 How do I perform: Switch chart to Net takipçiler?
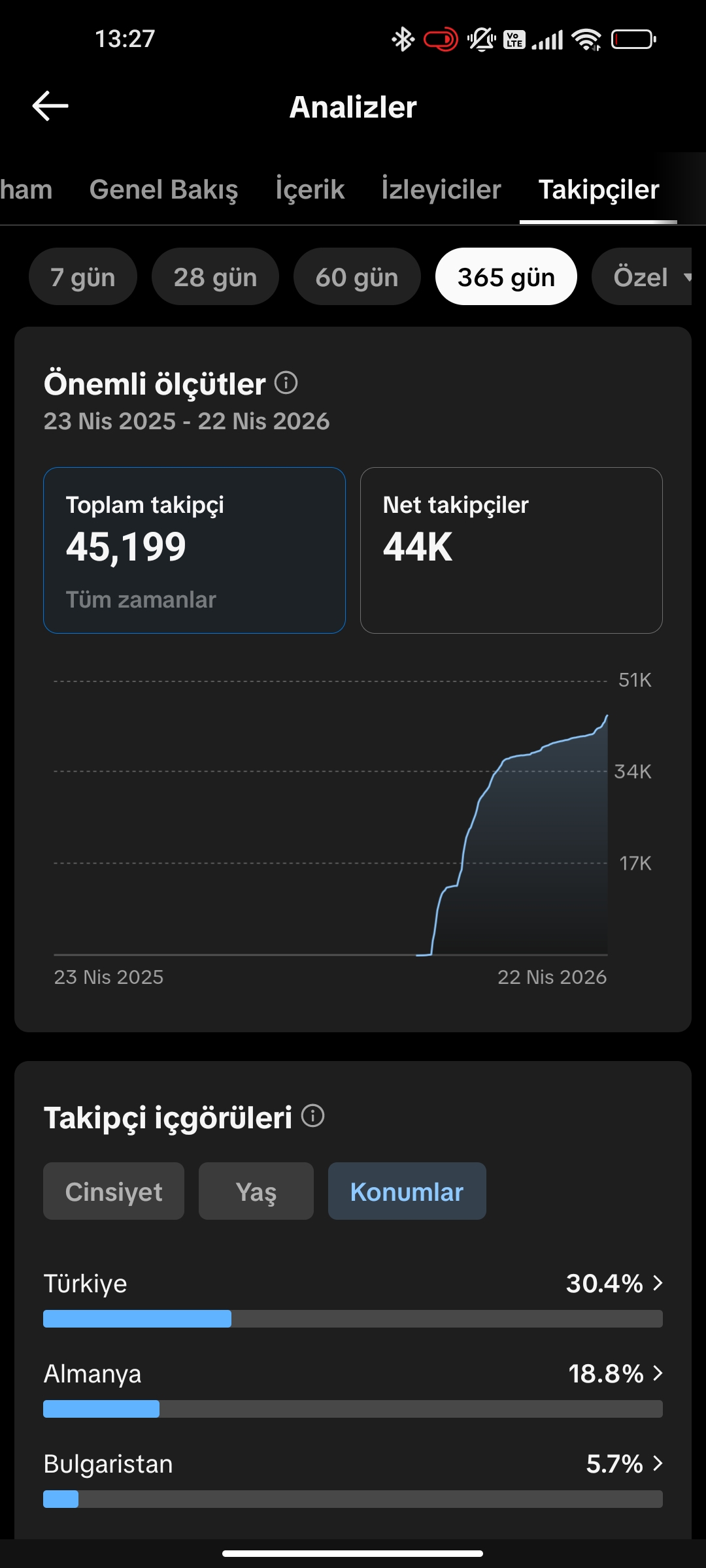point(511,550)
